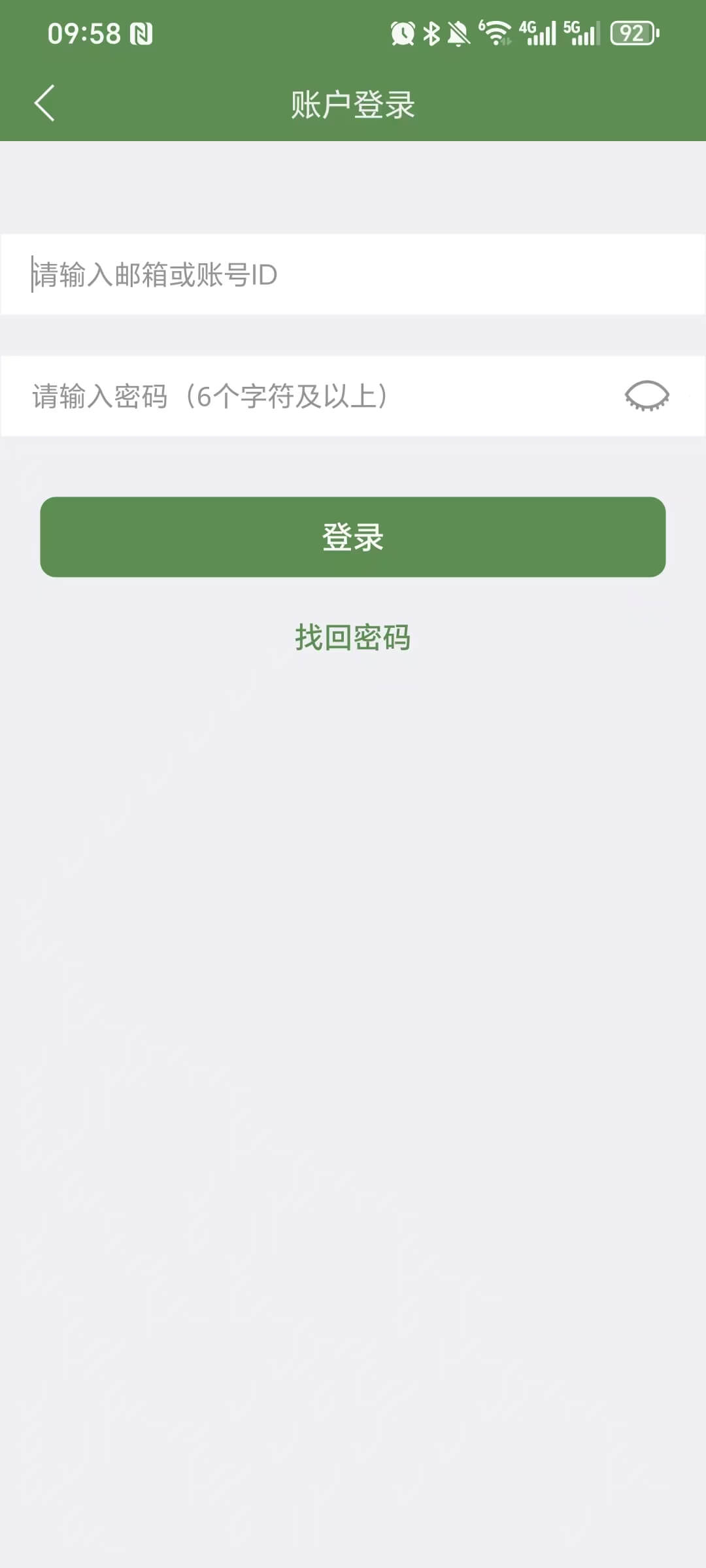Tap the green 登录 button
The width and height of the screenshot is (706, 1568).
[353, 537]
